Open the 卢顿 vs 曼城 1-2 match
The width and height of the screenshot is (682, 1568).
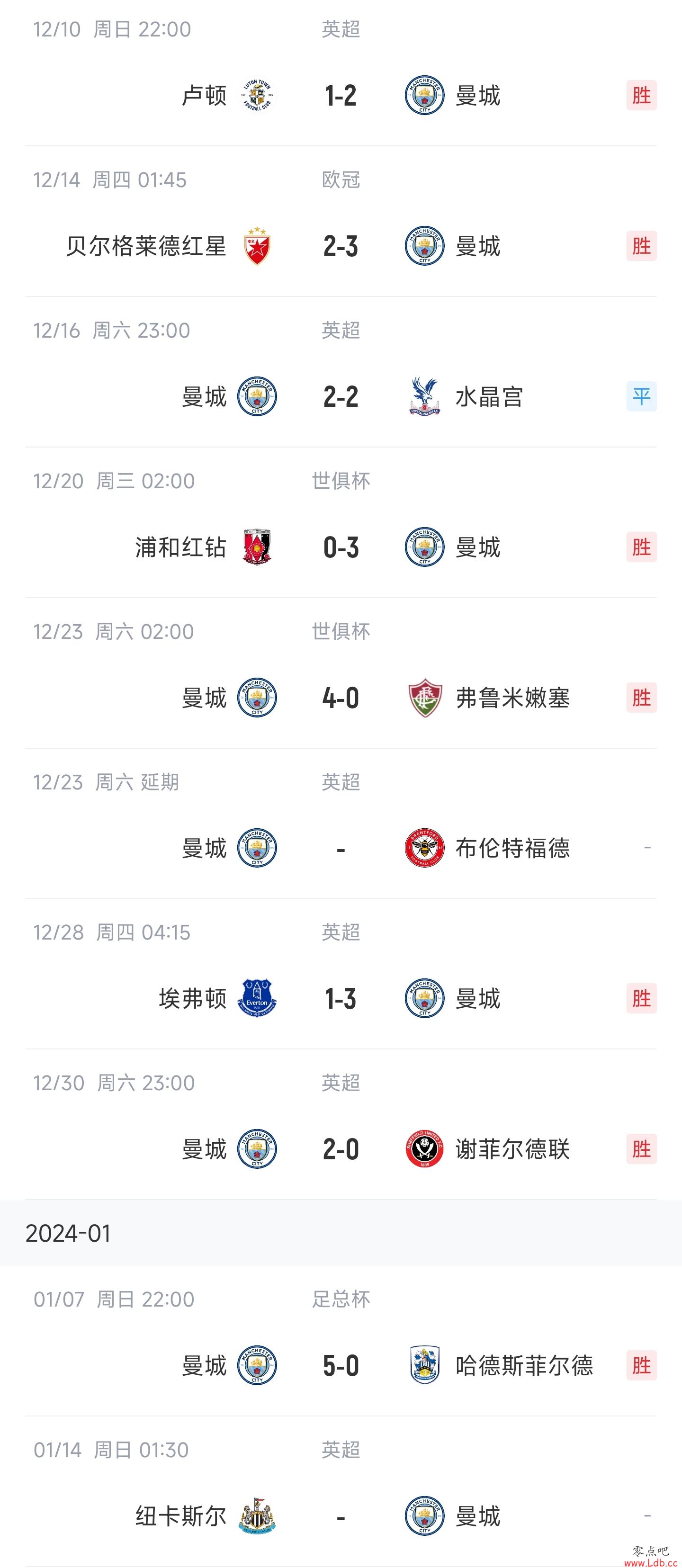341,73
